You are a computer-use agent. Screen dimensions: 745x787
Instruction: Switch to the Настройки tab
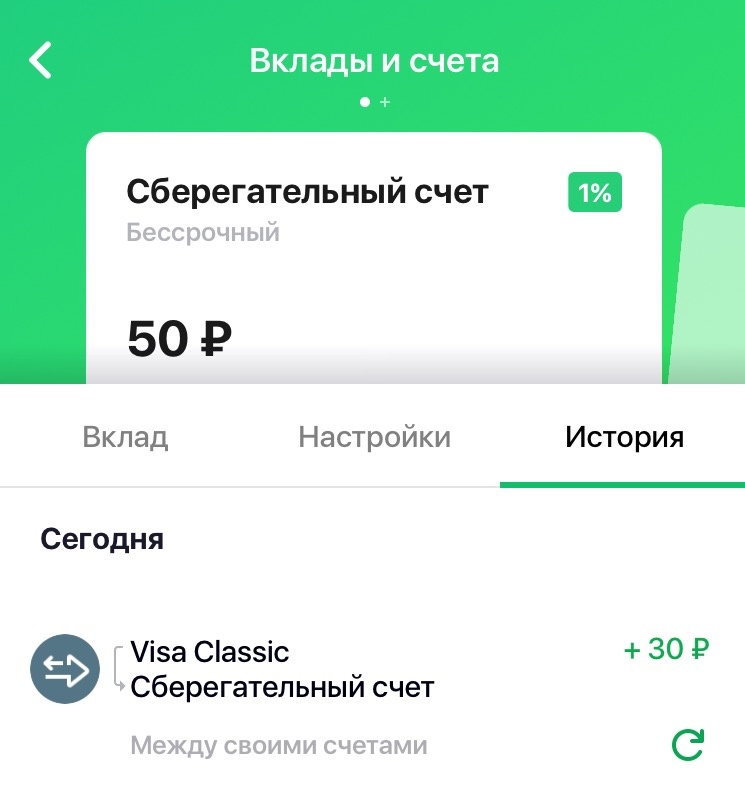pyautogui.click(x=375, y=436)
